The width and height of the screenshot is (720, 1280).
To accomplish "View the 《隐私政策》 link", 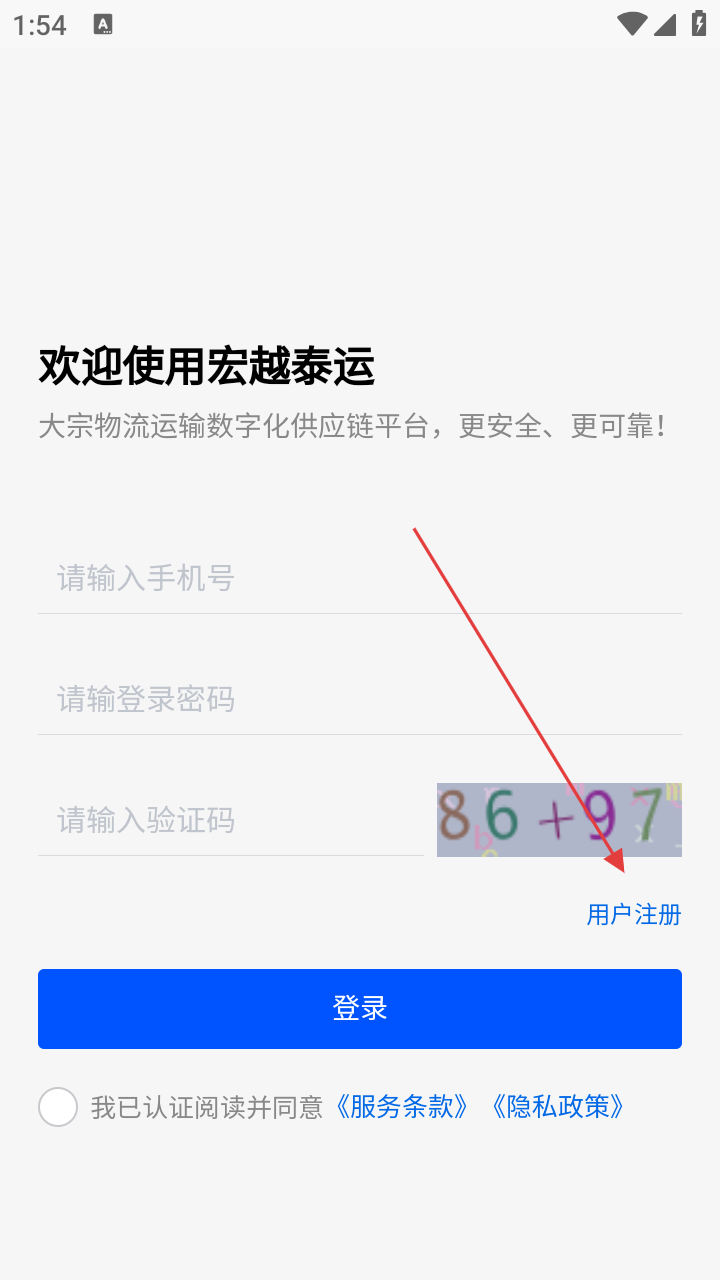I will (558, 1107).
